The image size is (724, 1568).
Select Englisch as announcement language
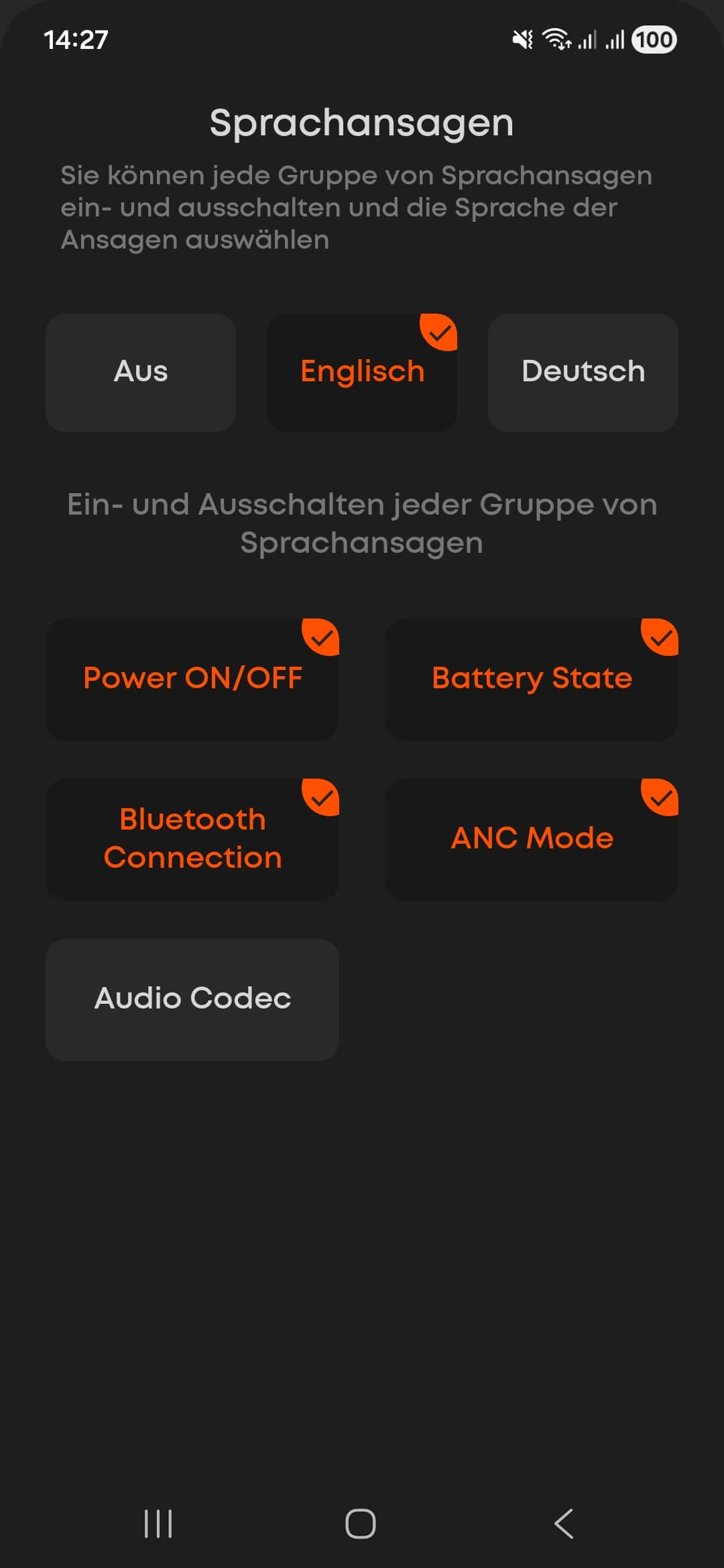(x=362, y=373)
